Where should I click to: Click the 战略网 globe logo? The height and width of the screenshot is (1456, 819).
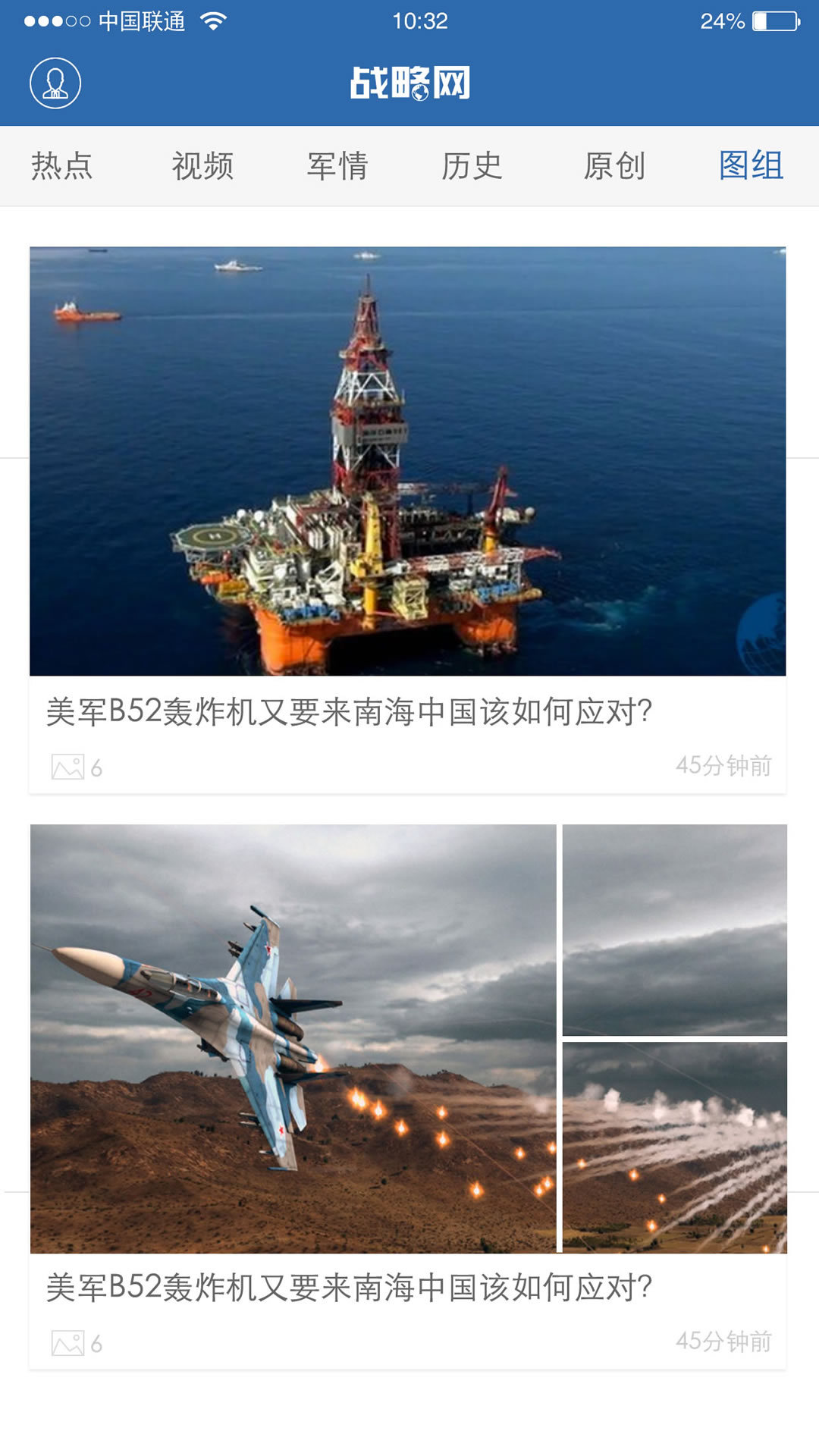pos(409,83)
